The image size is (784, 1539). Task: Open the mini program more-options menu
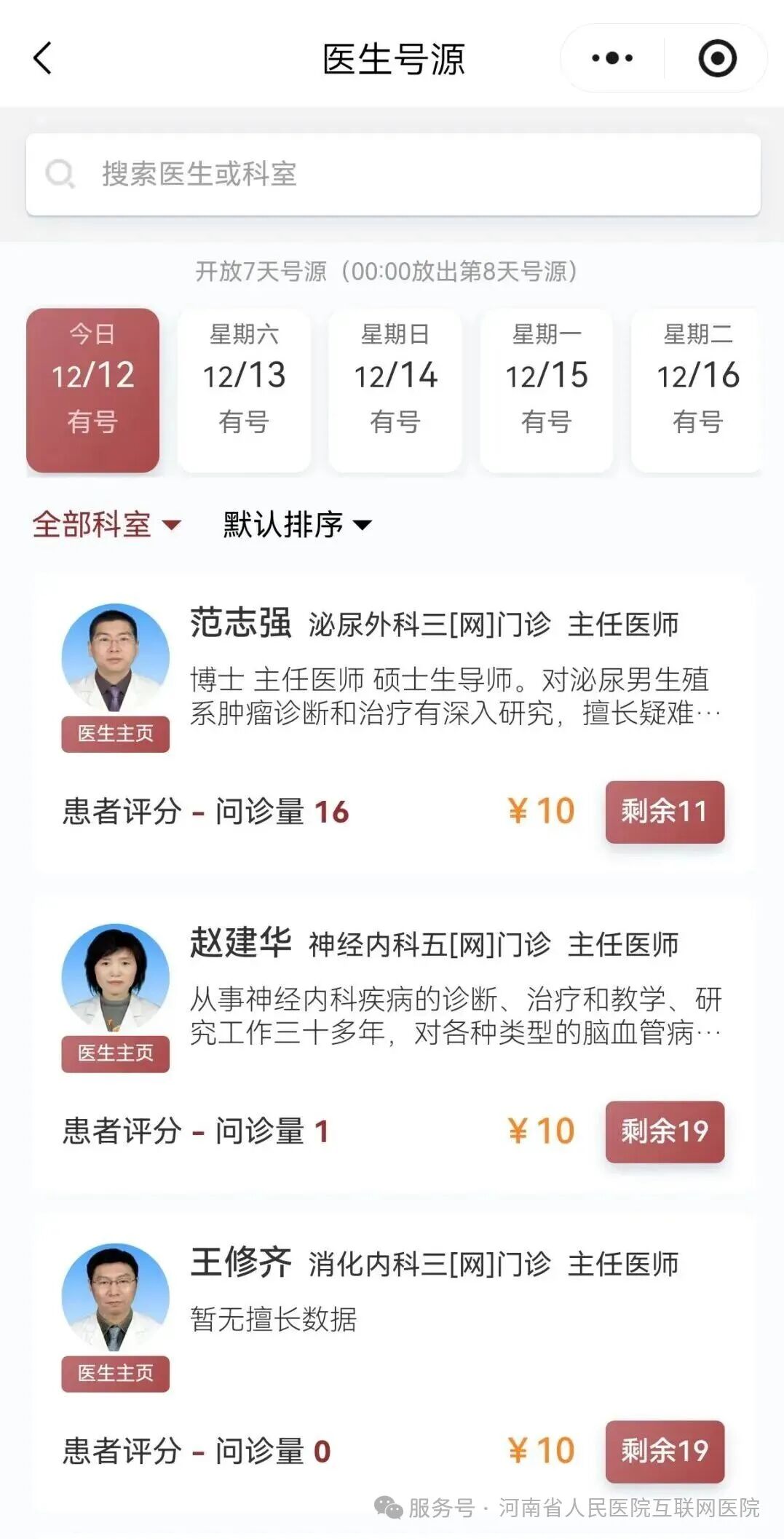coord(612,58)
